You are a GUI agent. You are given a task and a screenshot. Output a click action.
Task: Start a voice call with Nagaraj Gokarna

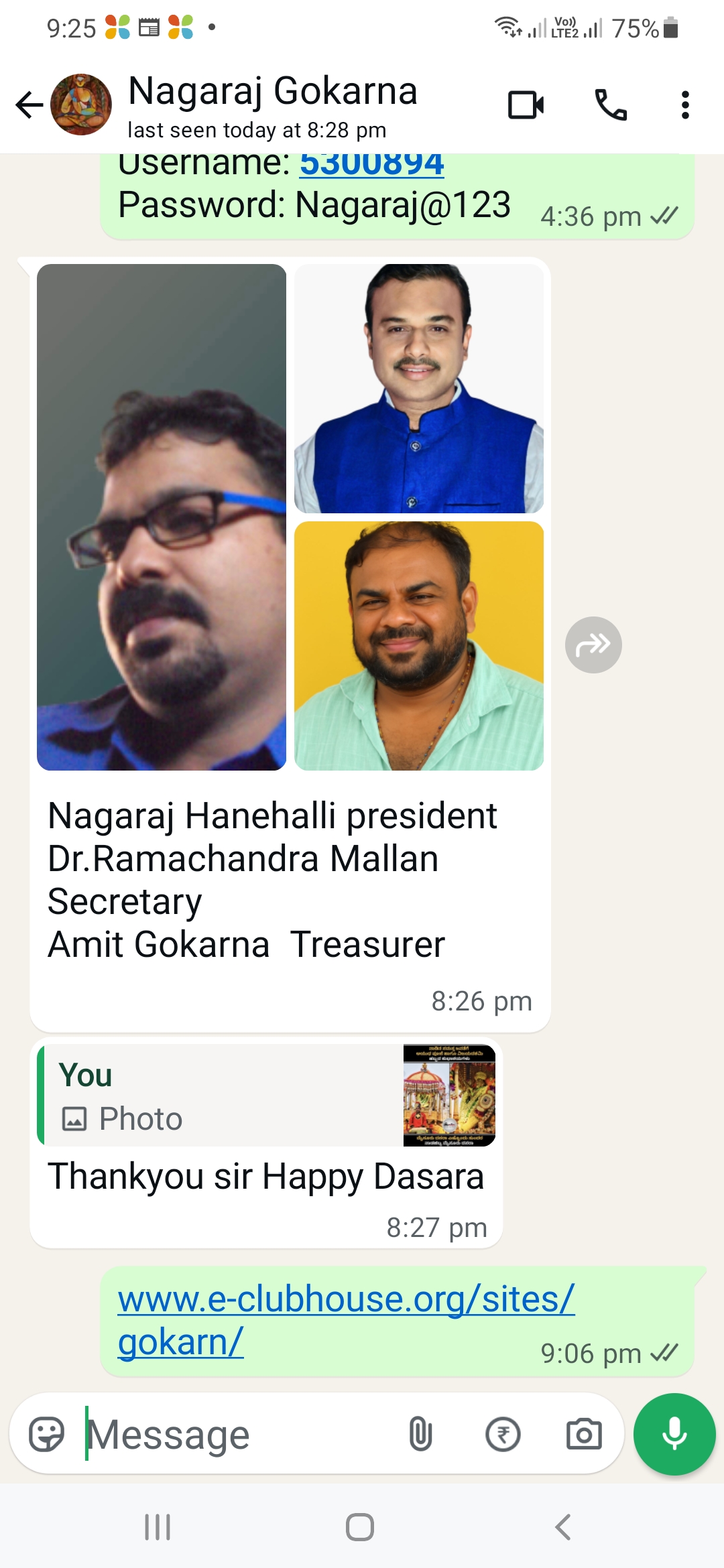point(611,105)
